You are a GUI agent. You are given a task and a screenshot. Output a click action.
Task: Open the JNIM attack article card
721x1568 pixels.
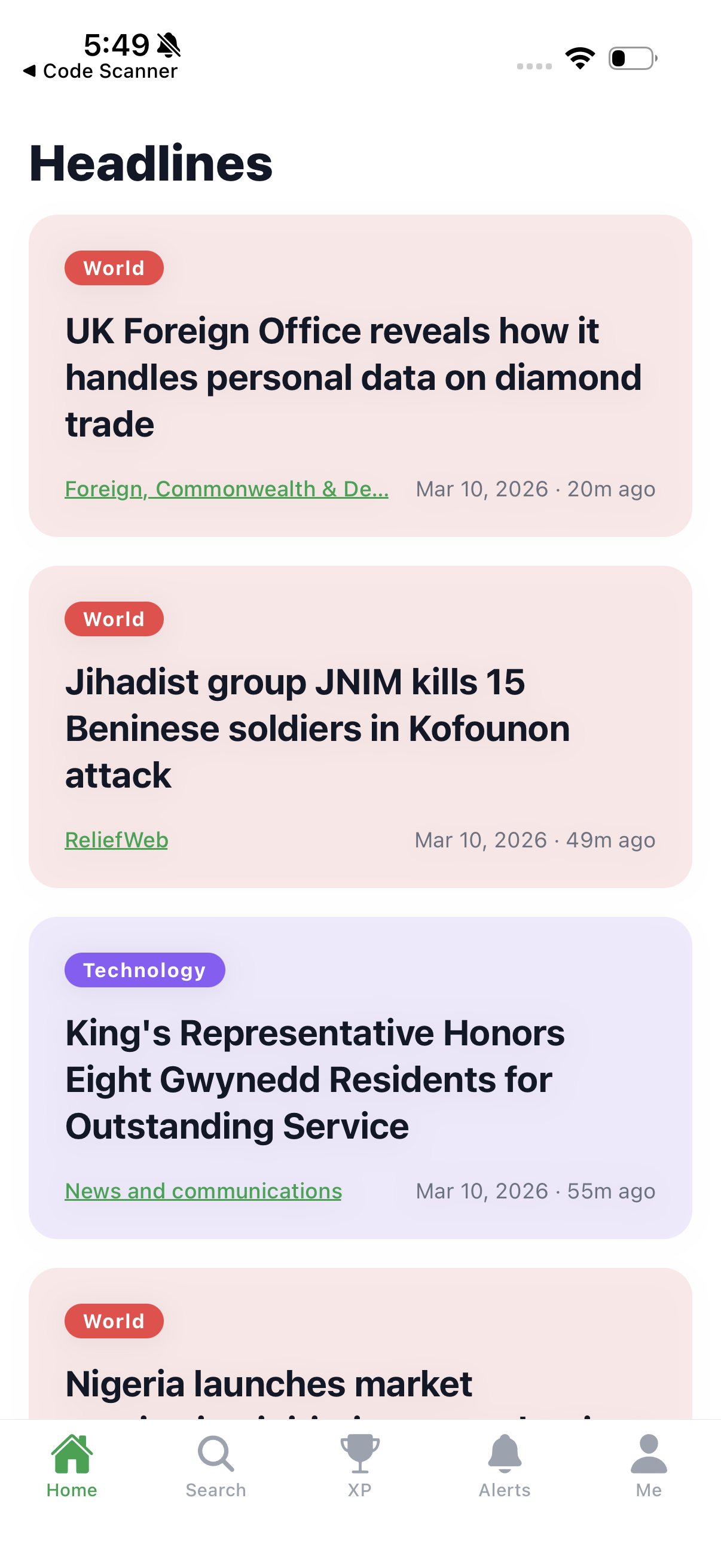click(x=360, y=724)
